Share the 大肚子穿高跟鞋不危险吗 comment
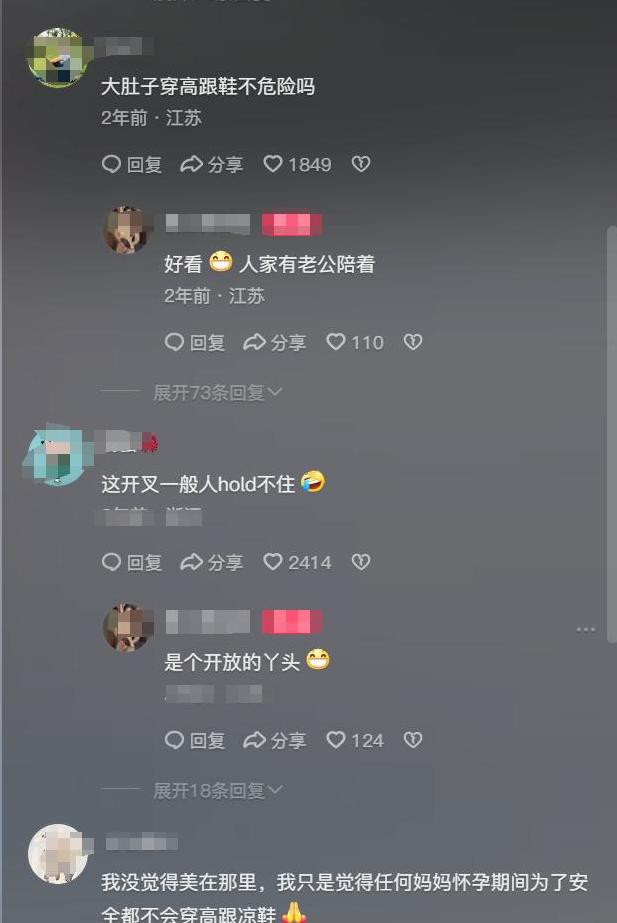 tap(211, 164)
